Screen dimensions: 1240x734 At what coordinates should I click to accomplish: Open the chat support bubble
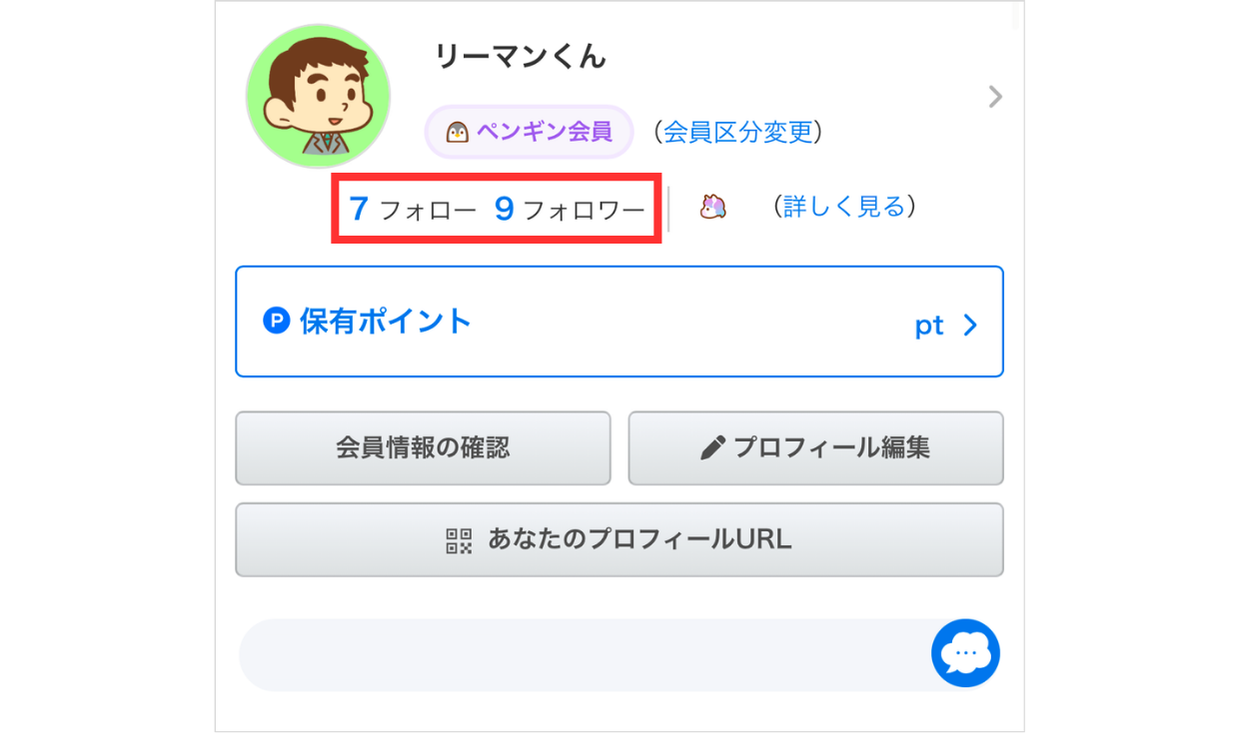tap(965, 653)
